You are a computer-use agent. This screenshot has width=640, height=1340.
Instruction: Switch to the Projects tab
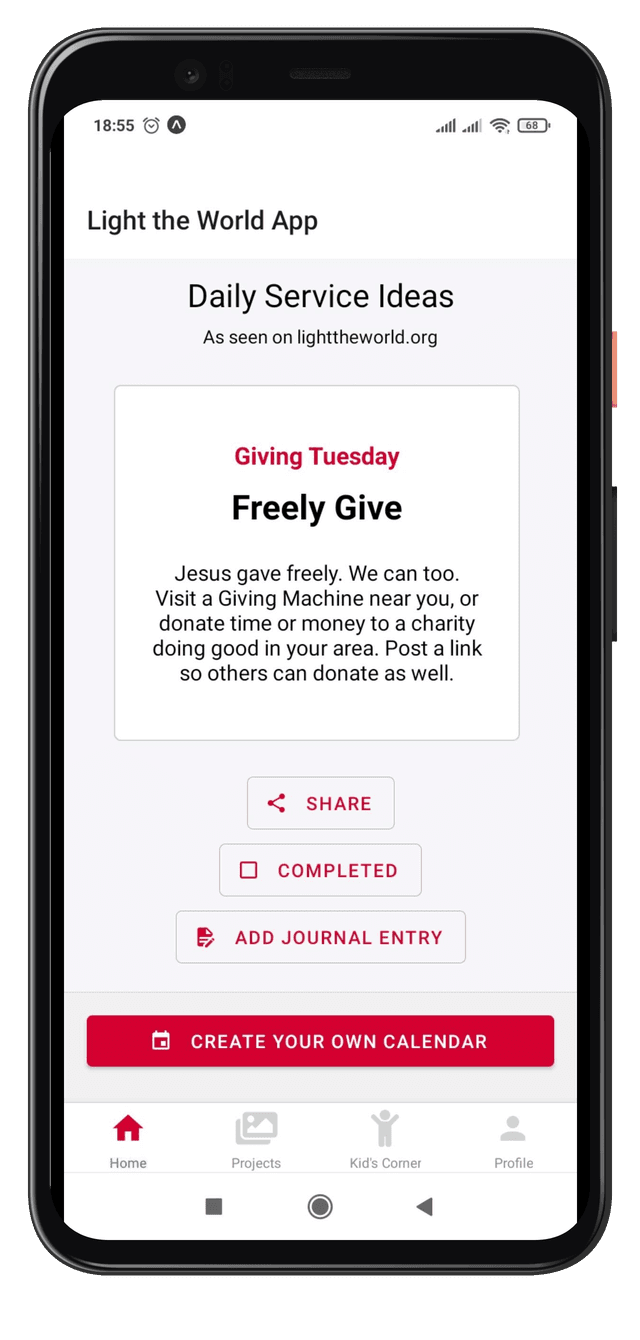click(256, 1139)
